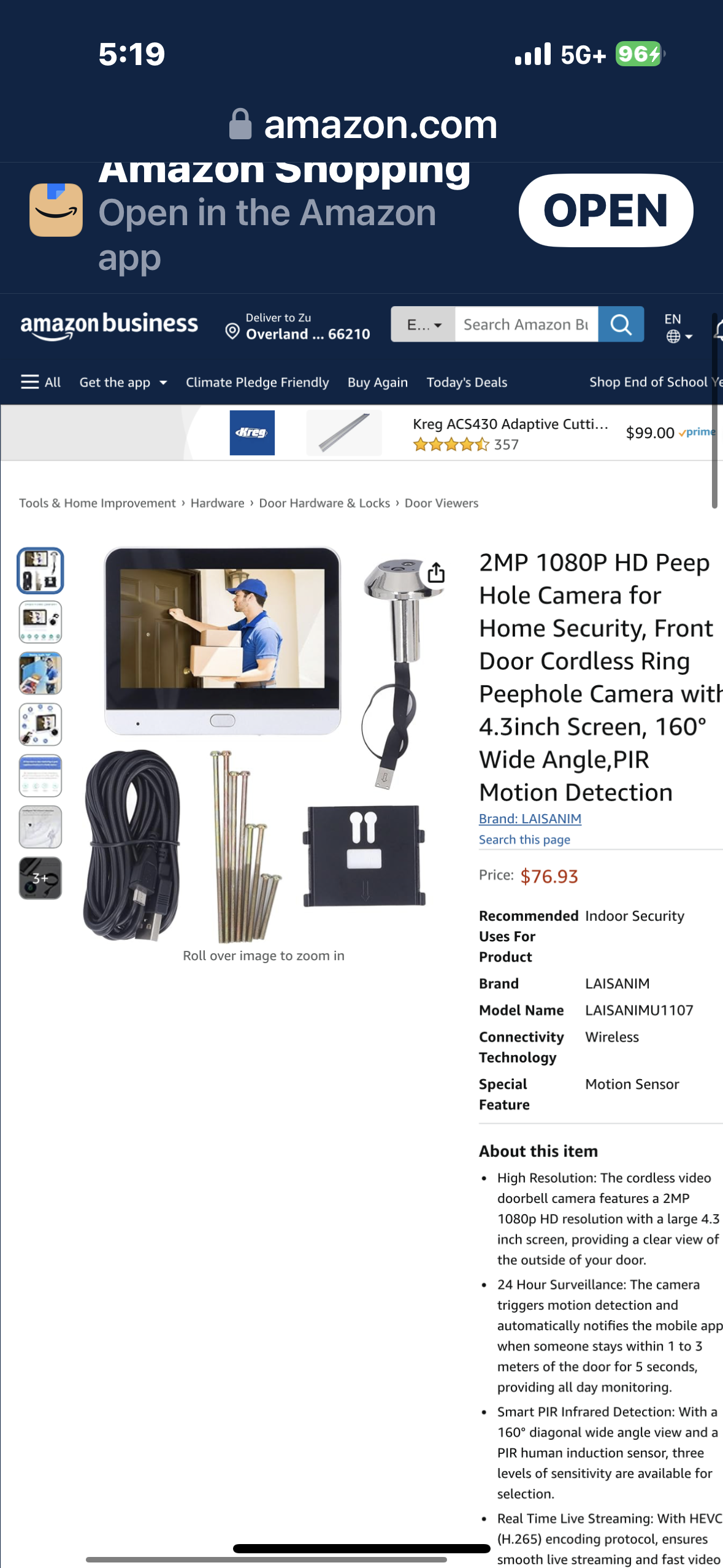Go to Door Hardware & Locks category
The image size is (723, 1568).
324,503
